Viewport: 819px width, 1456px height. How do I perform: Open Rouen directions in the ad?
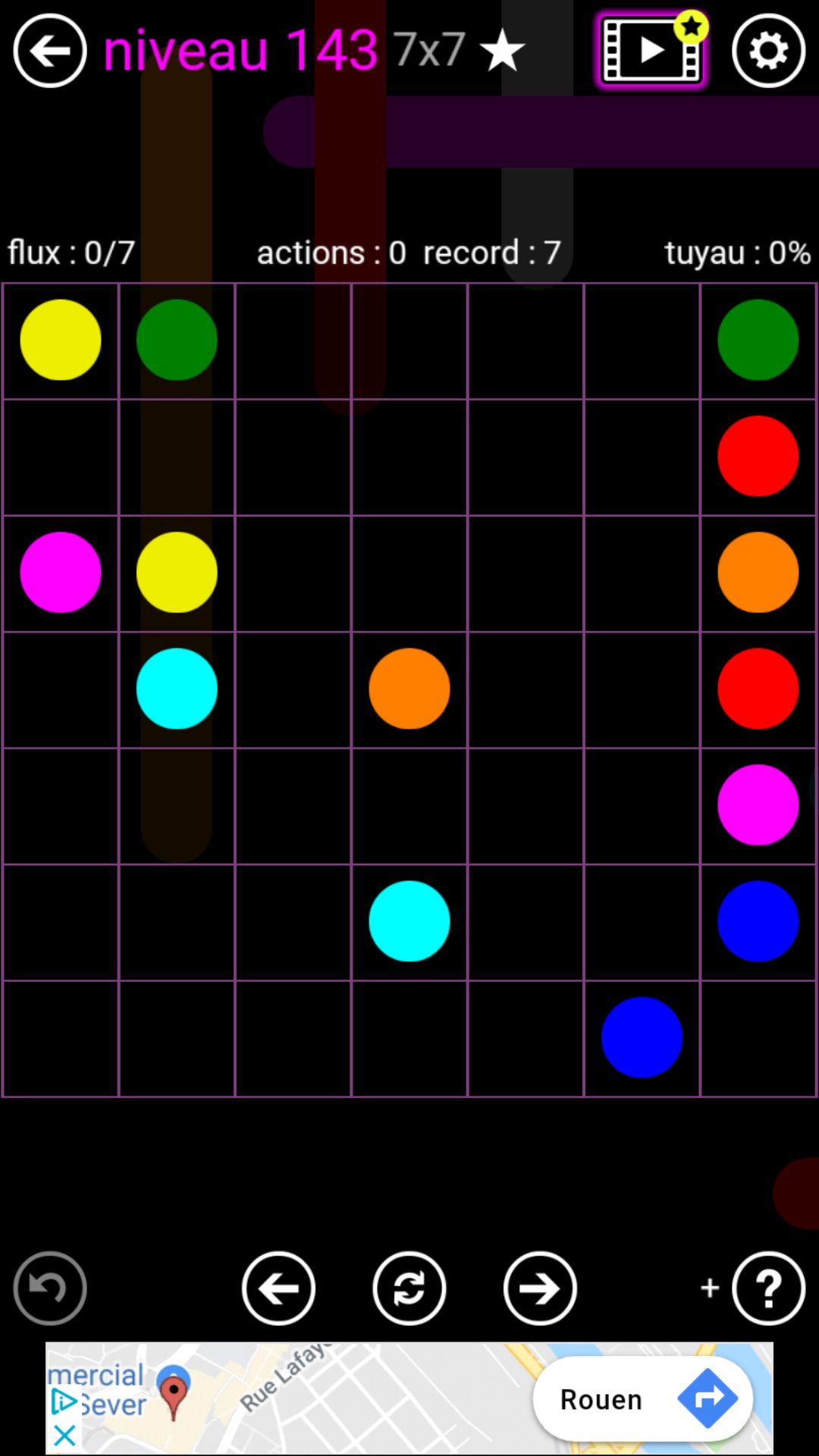click(643, 1399)
